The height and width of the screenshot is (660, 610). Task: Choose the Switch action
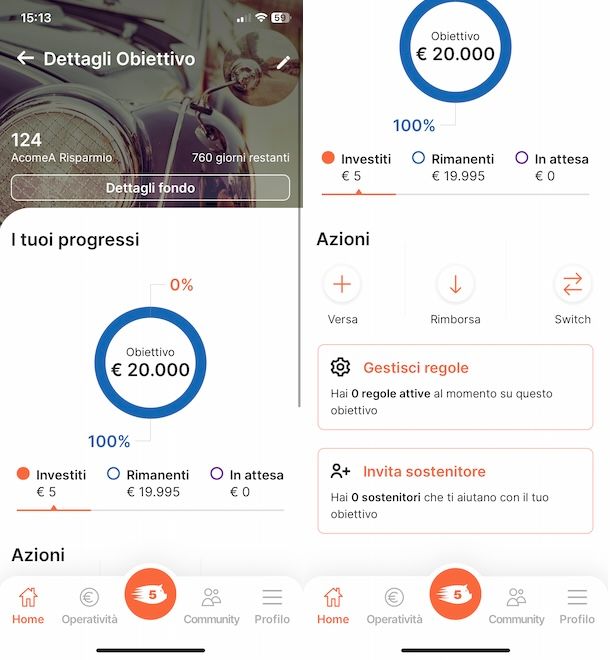click(572, 285)
